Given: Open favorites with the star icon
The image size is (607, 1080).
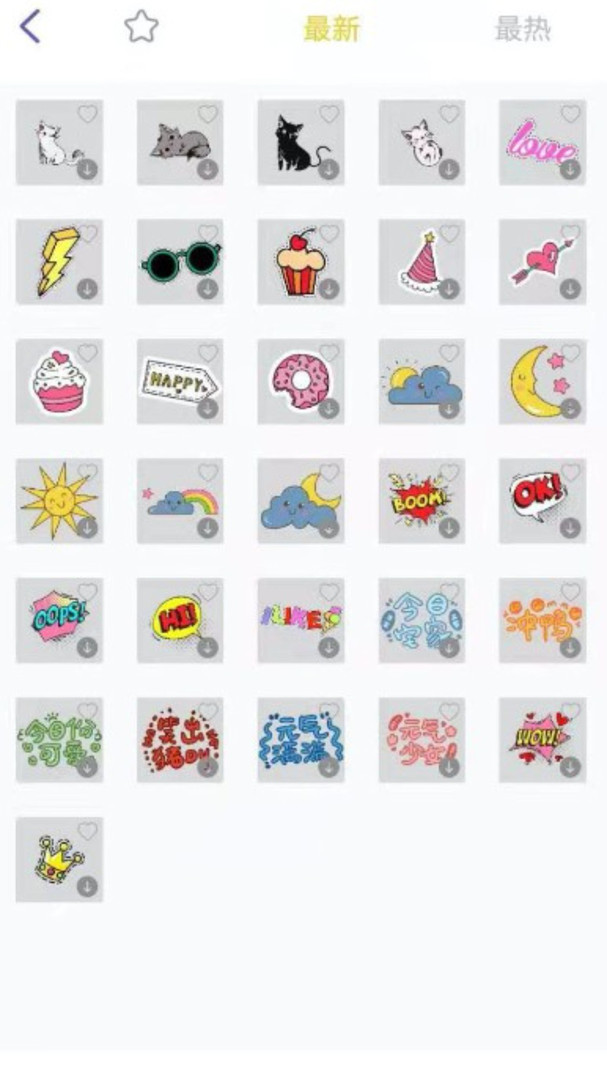Looking at the screenshot, I should point(141,28).
